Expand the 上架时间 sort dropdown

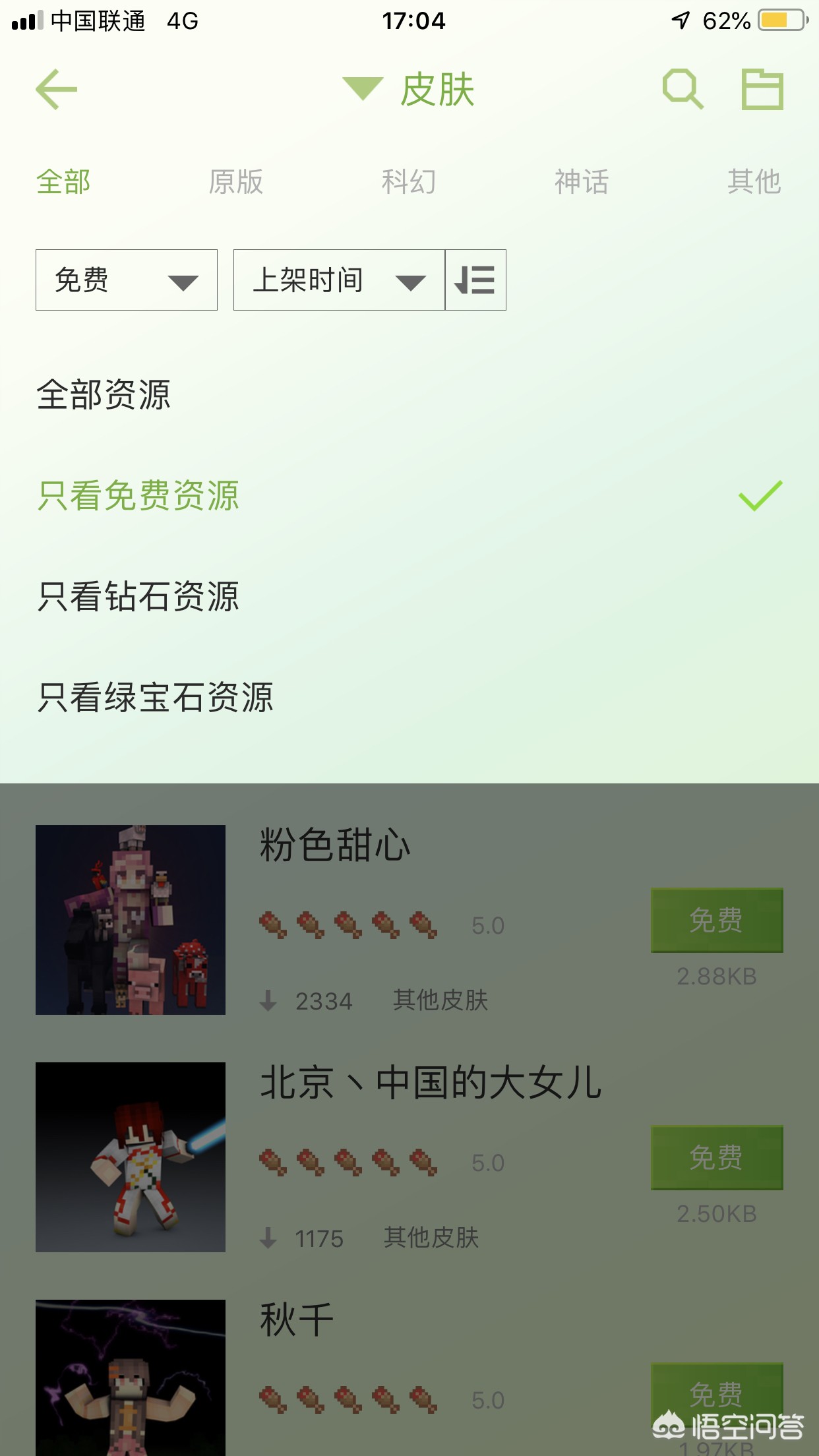(x=339, y=280)
